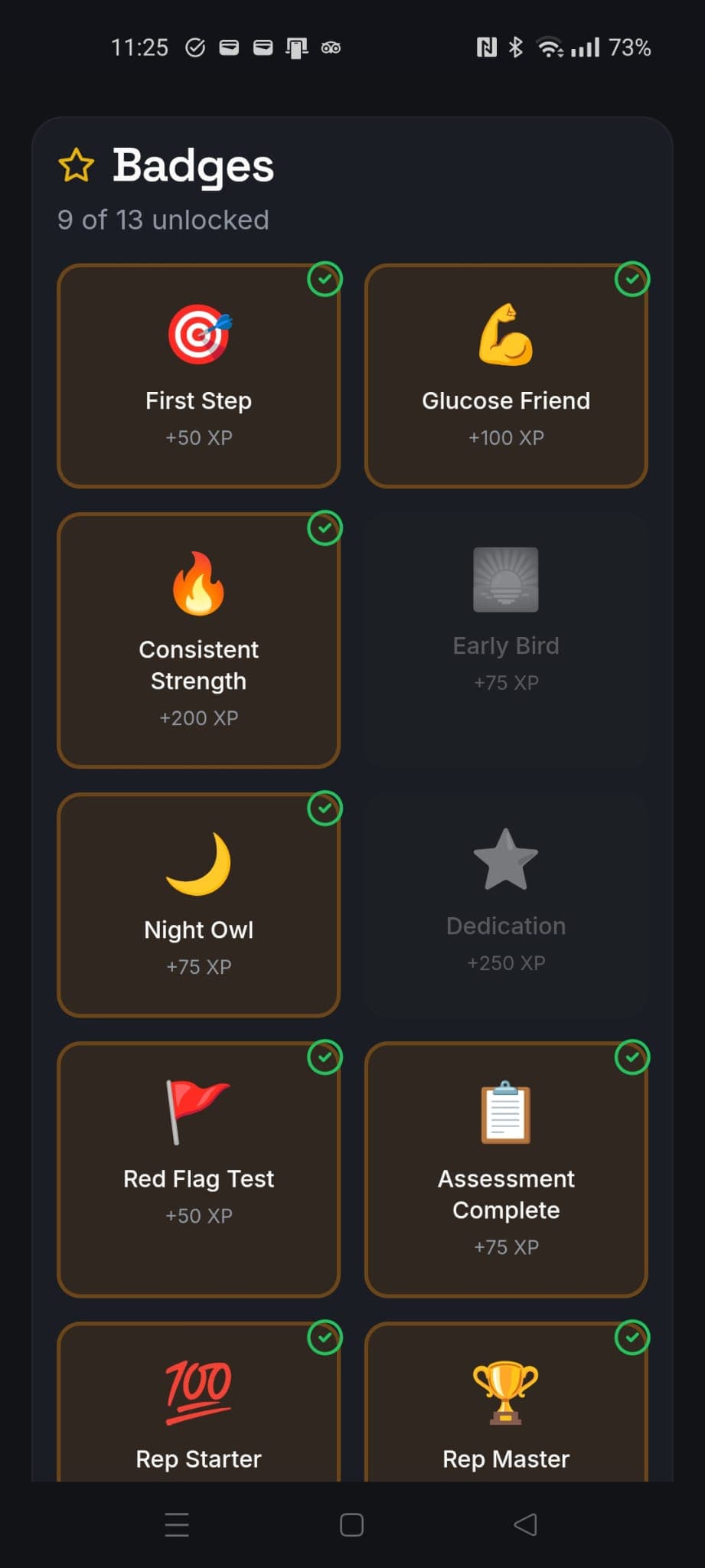Open the Night Owl badge card

(198, 905)
